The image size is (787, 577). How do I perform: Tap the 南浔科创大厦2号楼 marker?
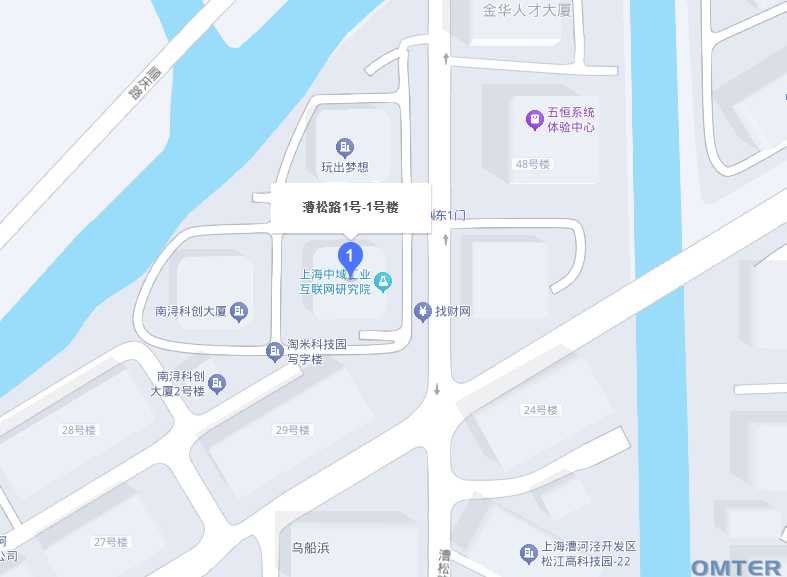(x=217, y=383)
